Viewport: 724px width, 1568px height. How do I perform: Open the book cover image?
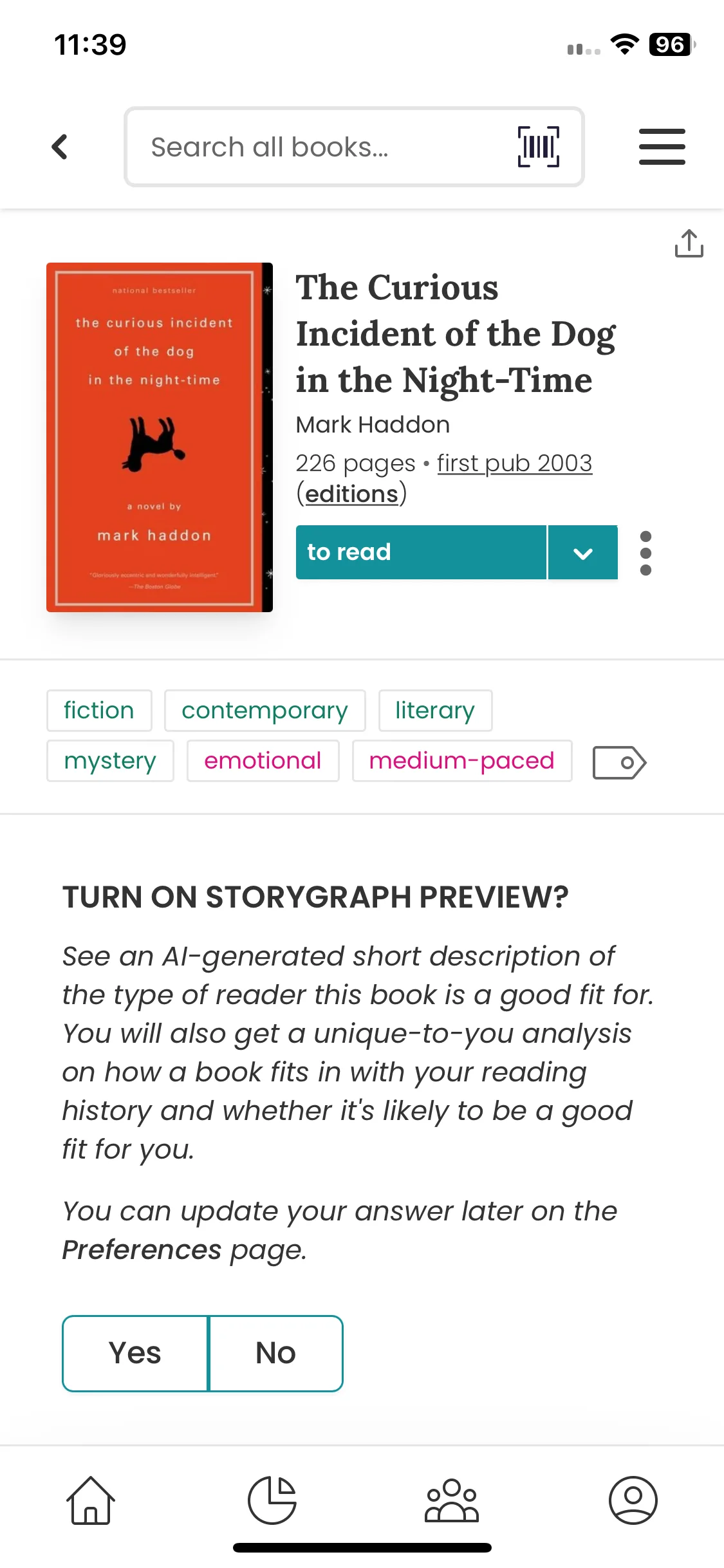pos(160,437)
